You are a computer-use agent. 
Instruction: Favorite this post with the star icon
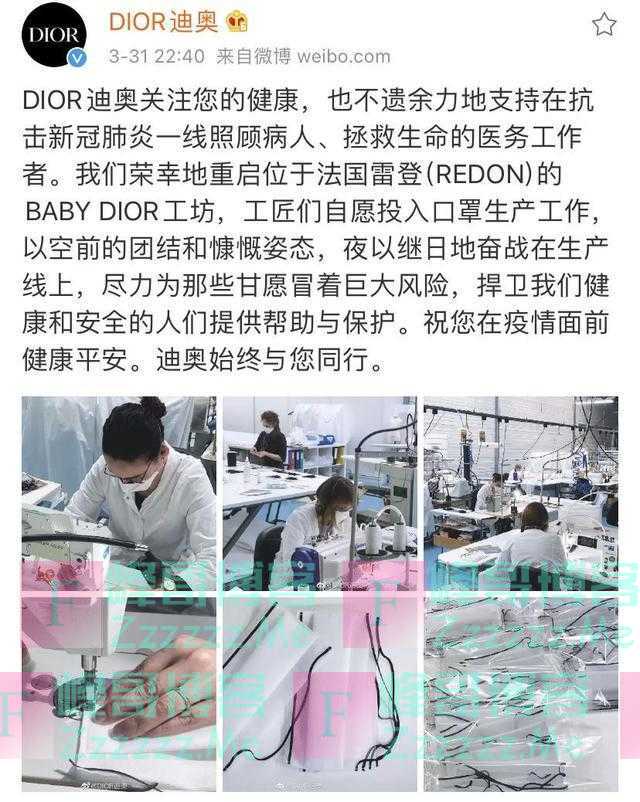coord(604,24)
